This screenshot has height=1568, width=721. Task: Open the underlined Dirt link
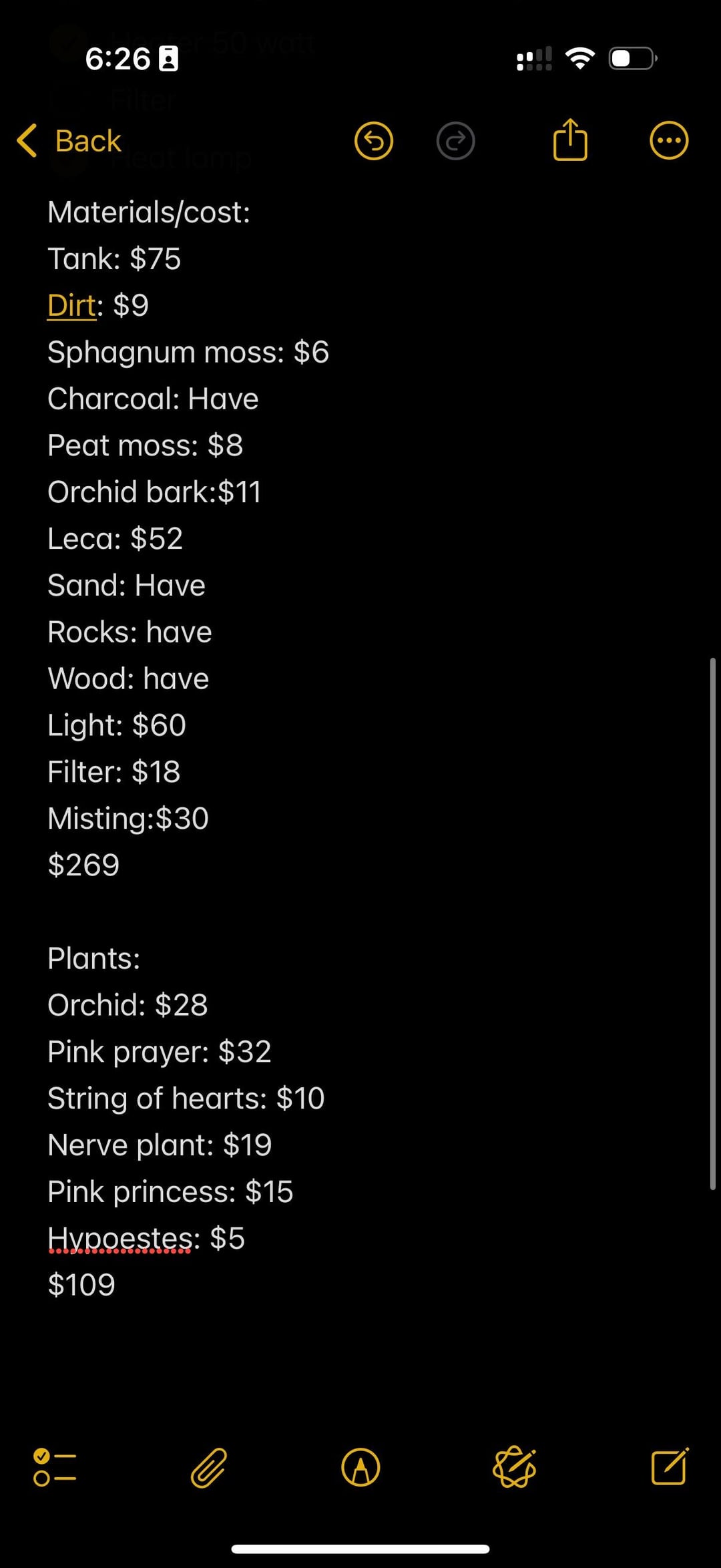click(71, 305)
